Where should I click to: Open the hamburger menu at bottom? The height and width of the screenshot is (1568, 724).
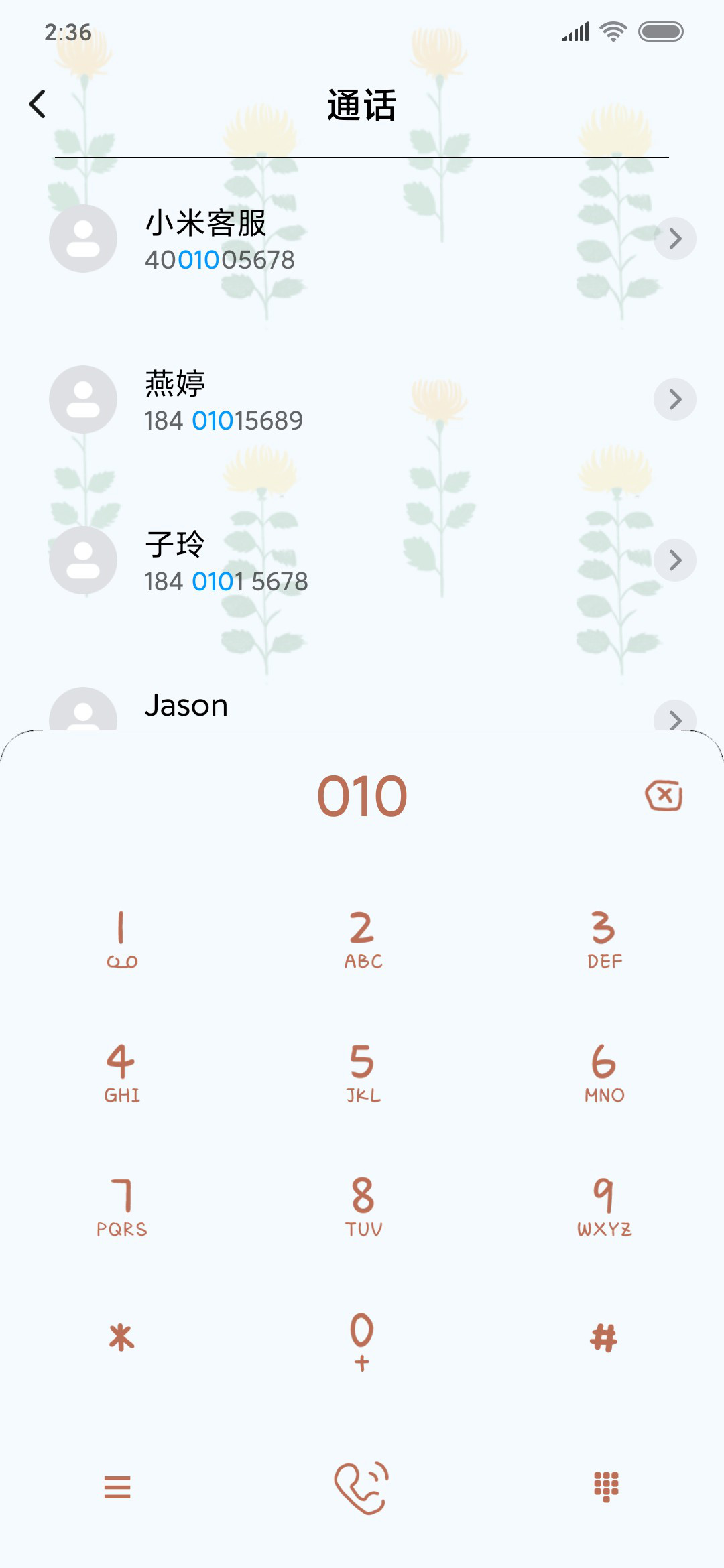tap(117, 1487)
